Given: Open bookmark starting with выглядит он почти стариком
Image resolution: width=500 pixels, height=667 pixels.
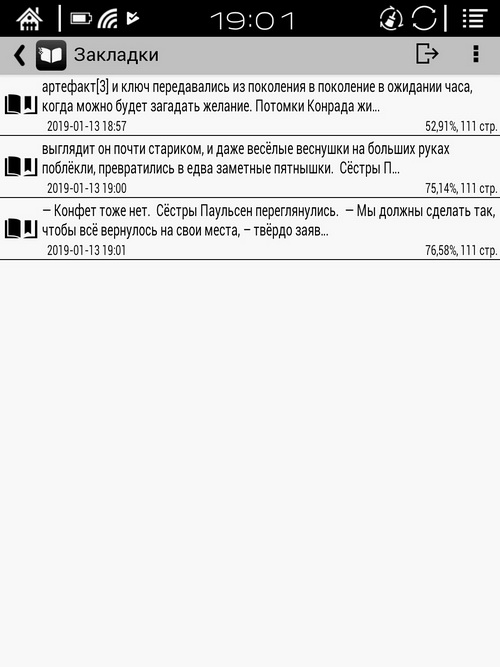Looking at the screenshot, I should 250,167.
